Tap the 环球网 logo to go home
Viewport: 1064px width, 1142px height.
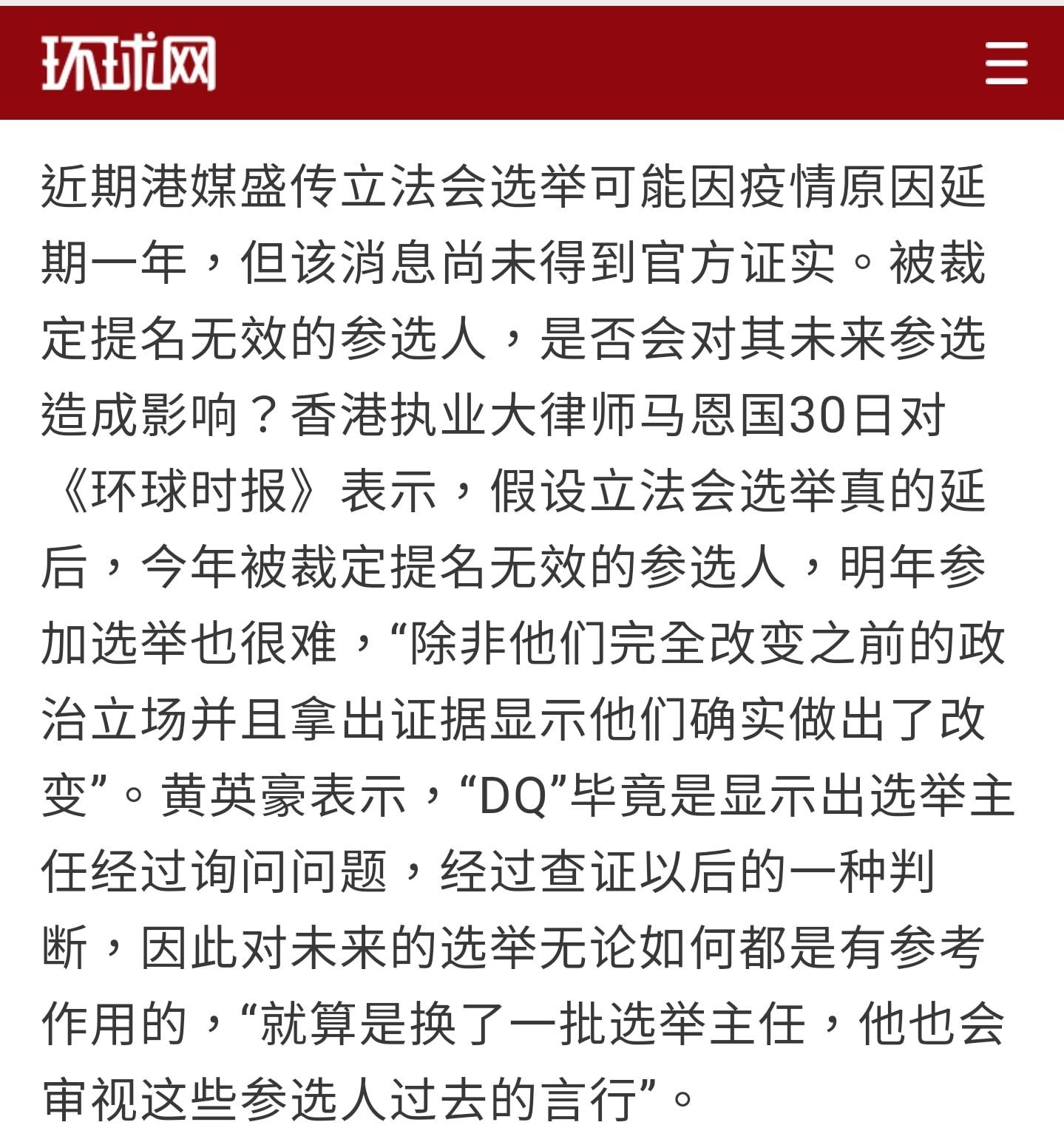129,64
